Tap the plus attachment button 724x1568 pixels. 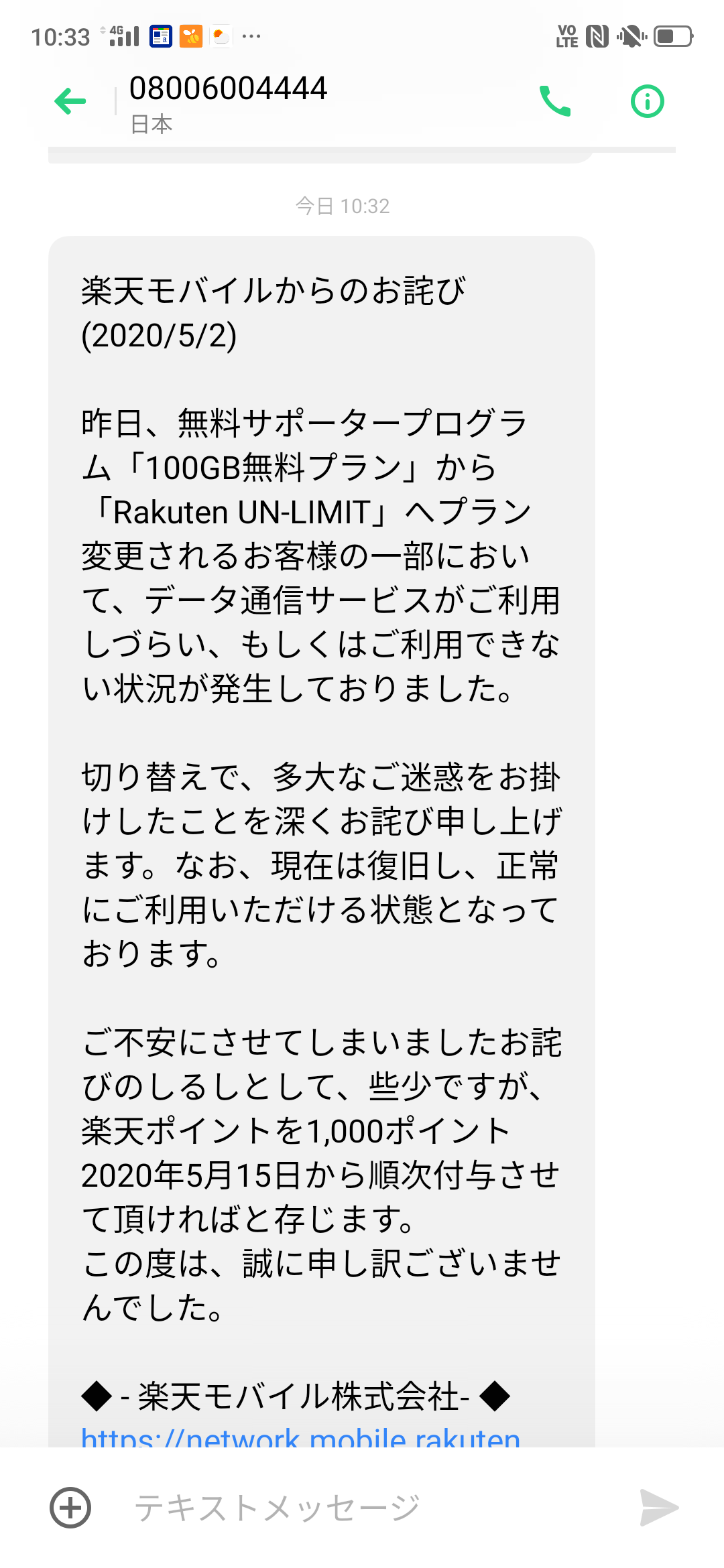(x=70, y=1508)
